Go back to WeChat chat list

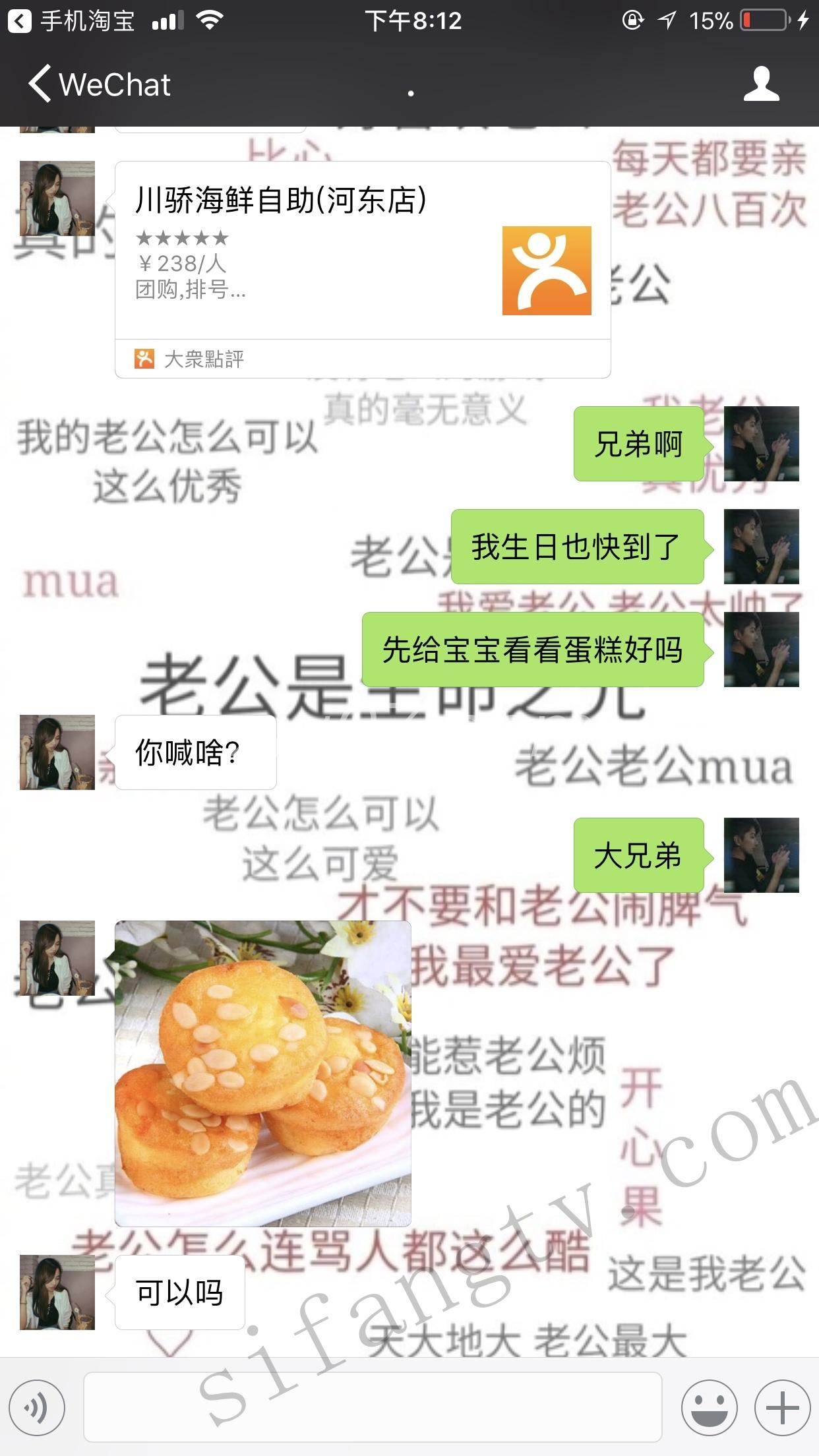(99, 84)
